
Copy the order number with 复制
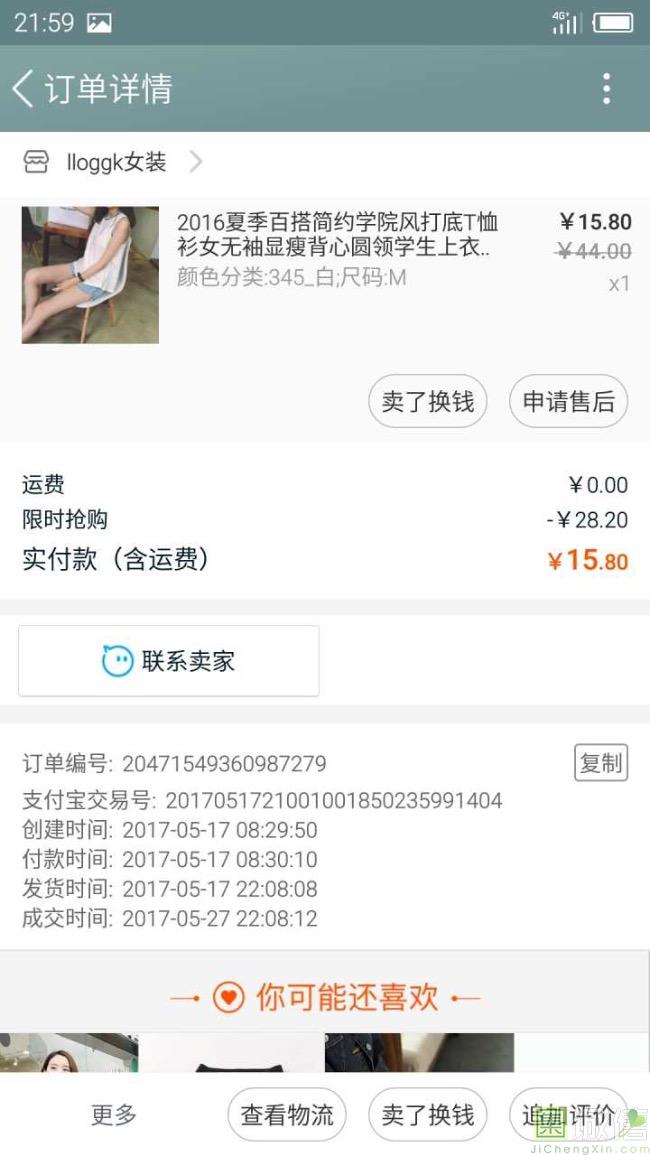601,763
